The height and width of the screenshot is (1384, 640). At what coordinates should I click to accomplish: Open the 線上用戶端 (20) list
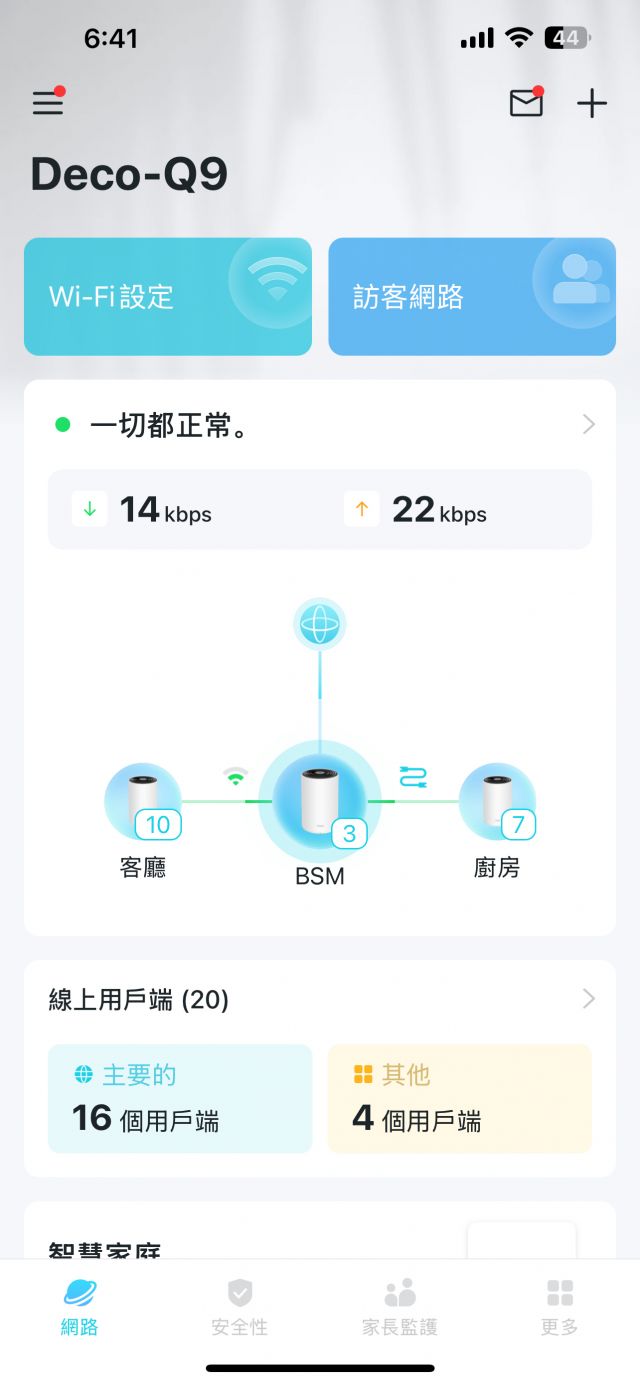(320, 999)
